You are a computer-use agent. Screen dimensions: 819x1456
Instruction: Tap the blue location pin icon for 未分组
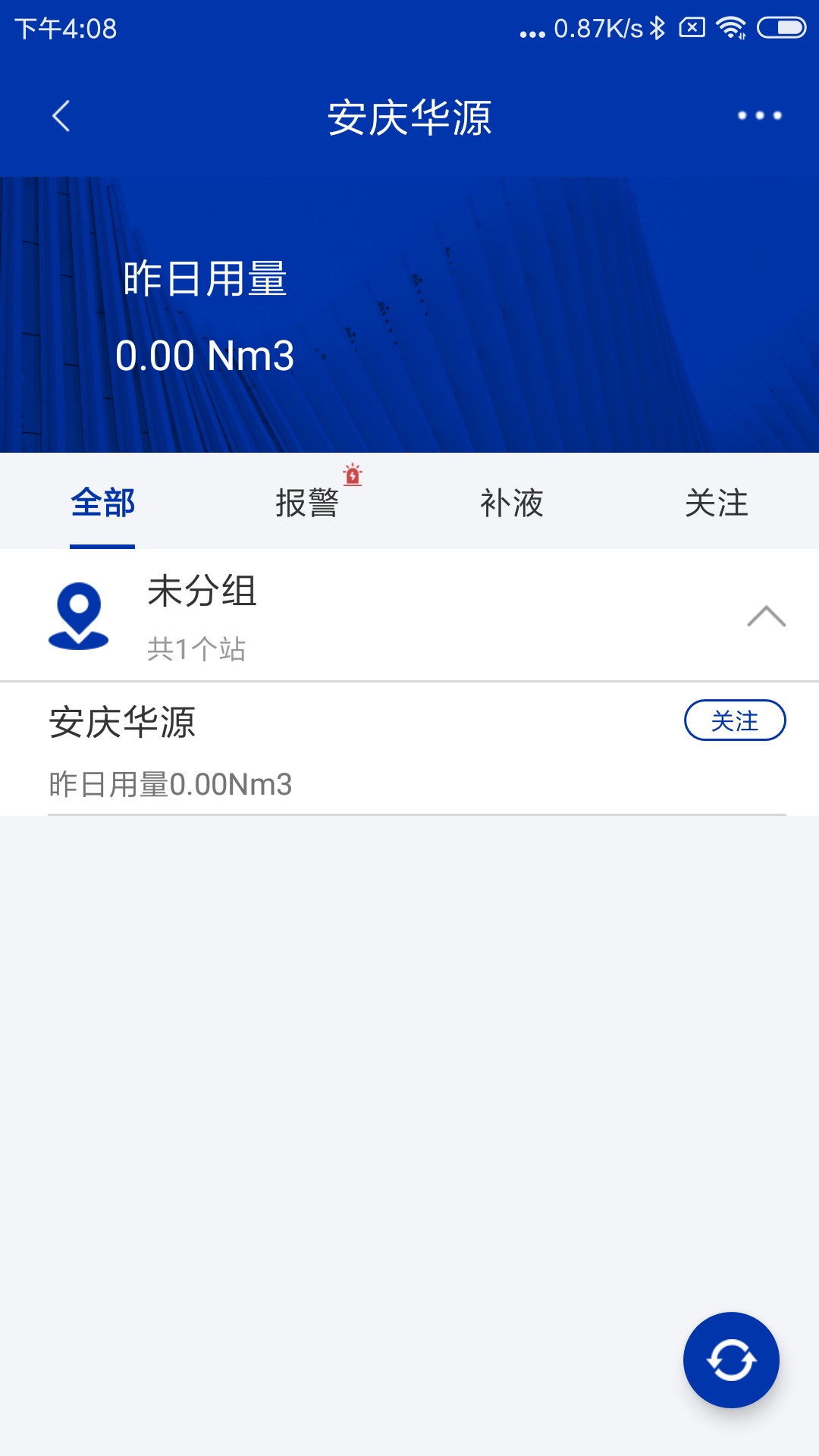click(x=78, y=616)
